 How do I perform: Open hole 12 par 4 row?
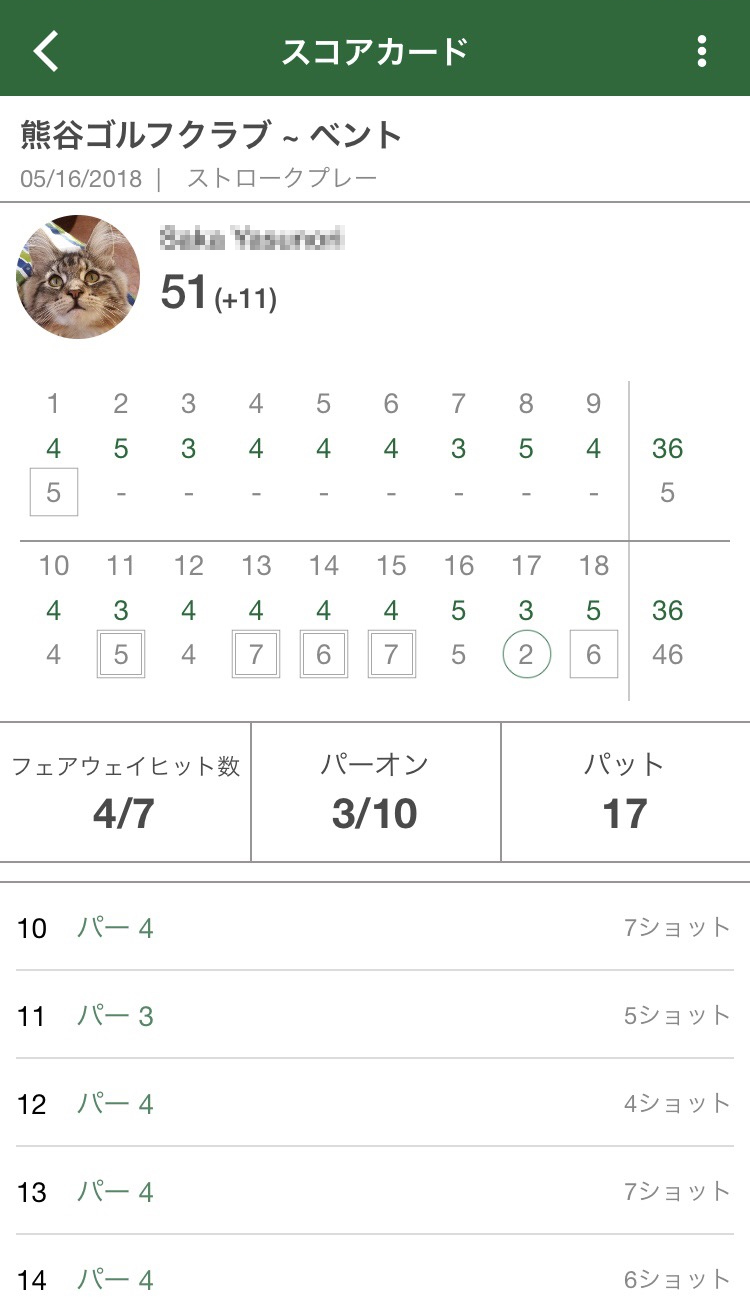[x=375, y=1103]
